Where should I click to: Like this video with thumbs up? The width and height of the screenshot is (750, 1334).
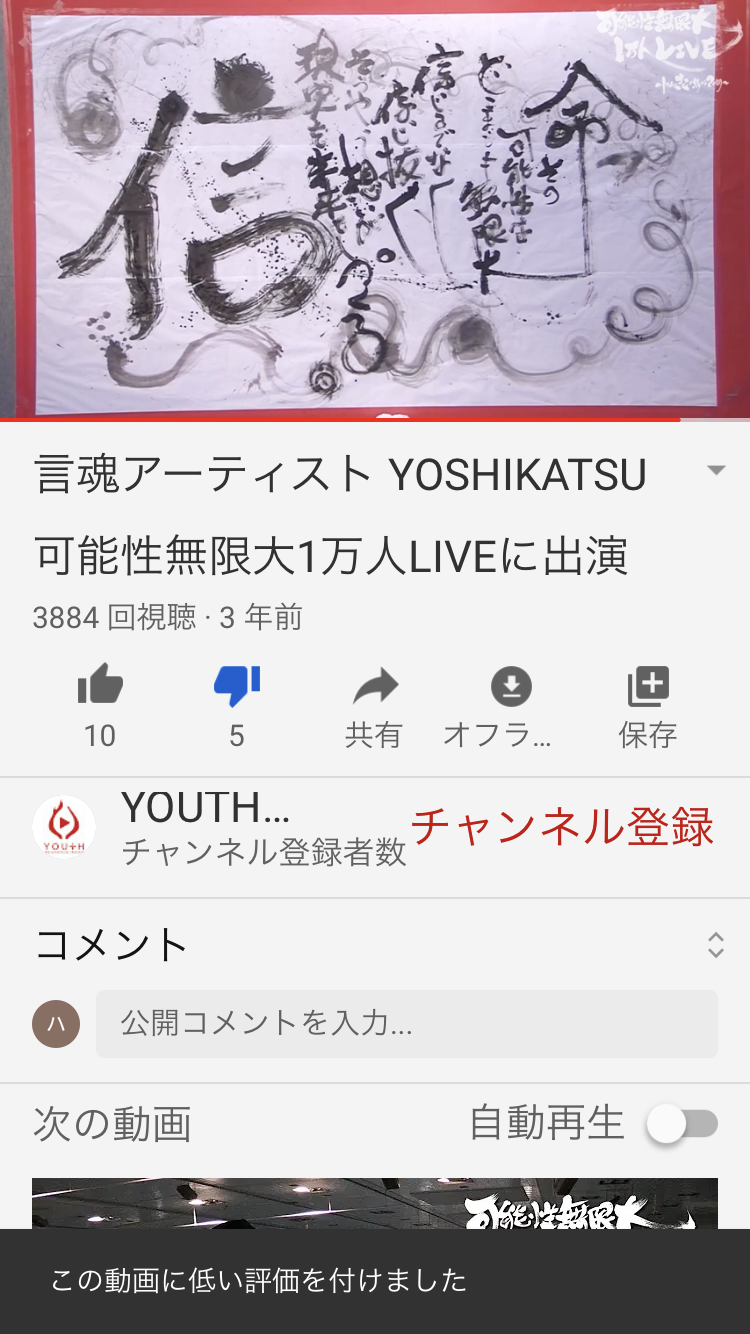coord(100,688)
